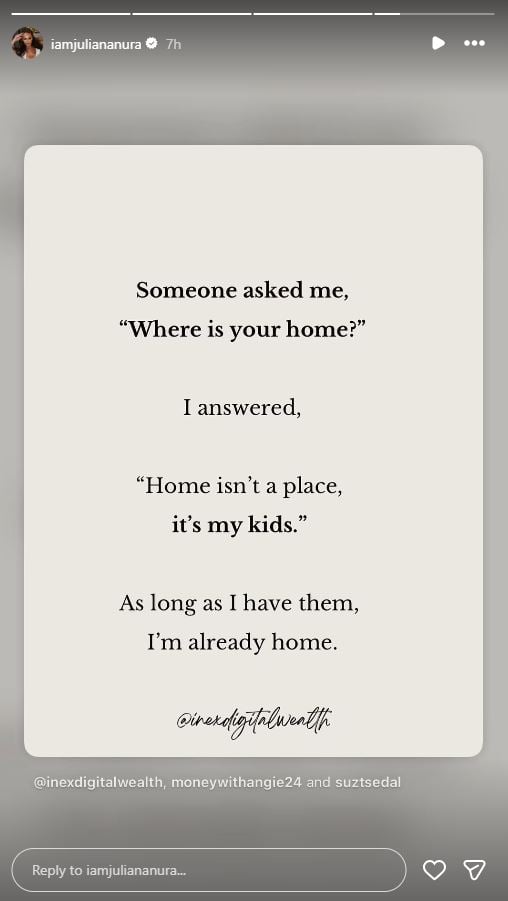Reply to iamjuliananura in message field
This screenshot has height=901, width=508.
point(209,870)
